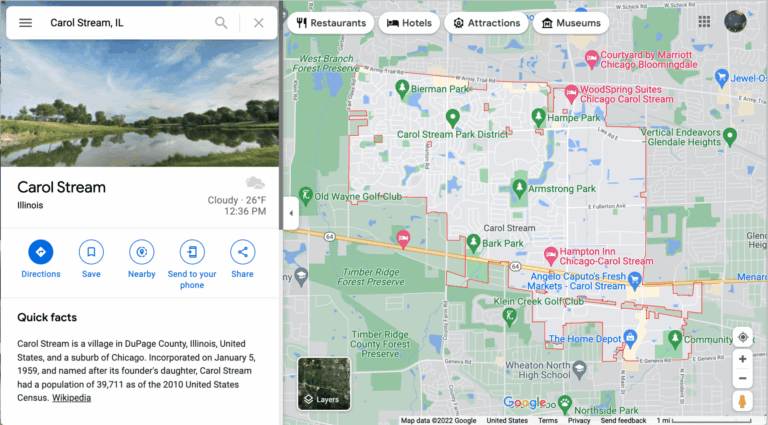Viewport: 768px width, 425px height.
Task: Search nearby places
Action: 141,252
